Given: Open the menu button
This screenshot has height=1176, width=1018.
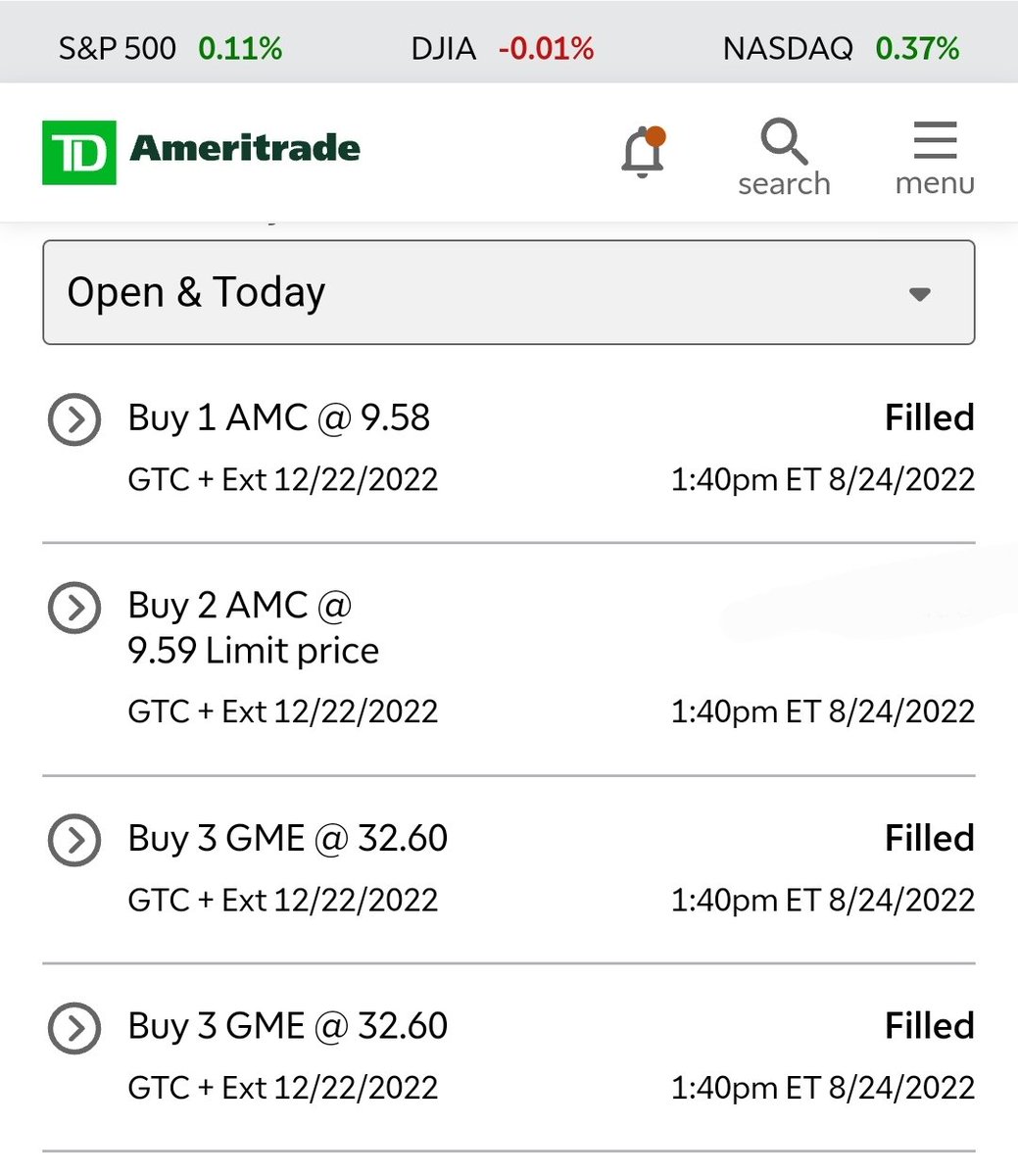Looking at the screenshot, I should [935, 157].
